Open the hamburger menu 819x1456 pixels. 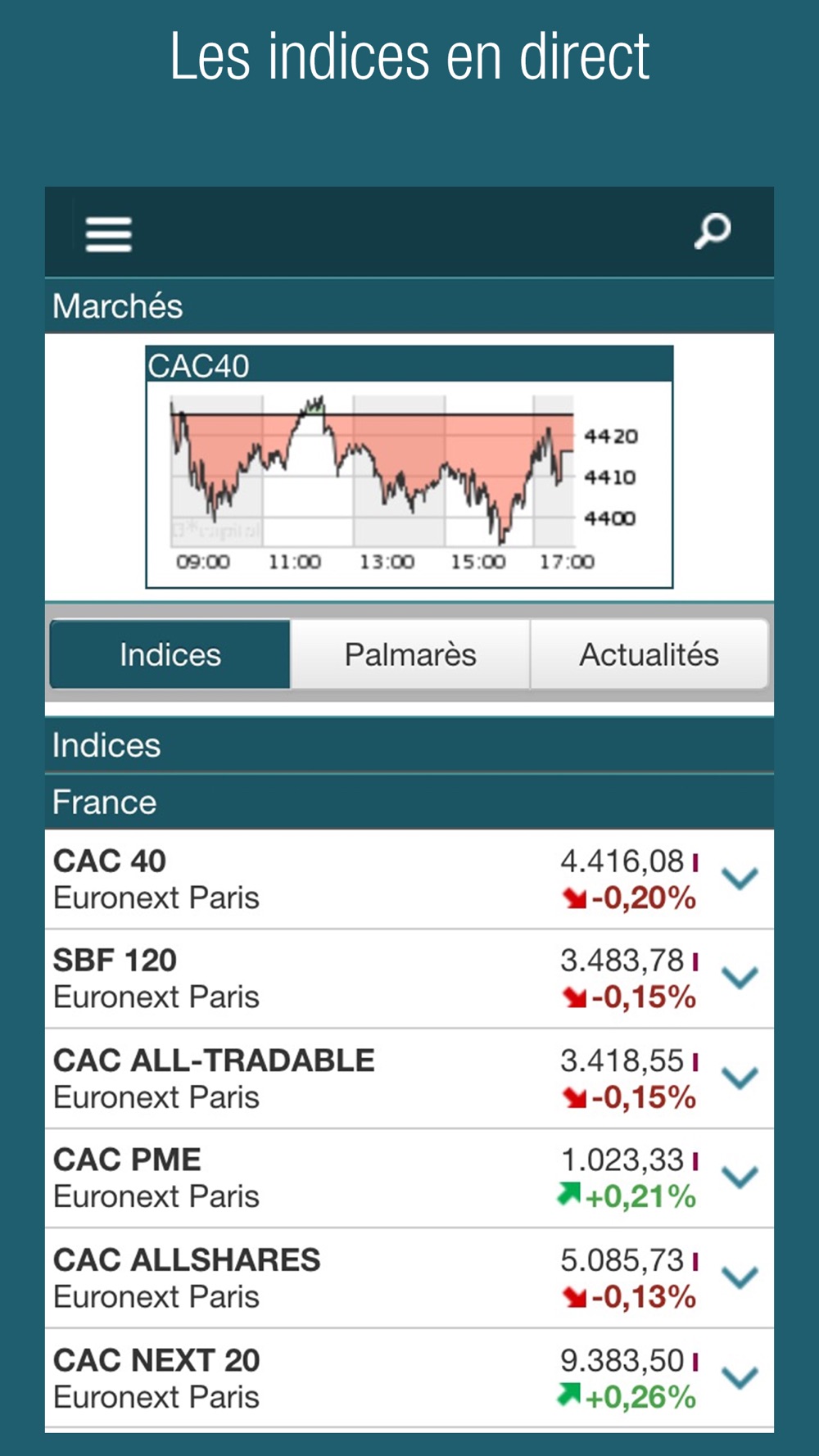pyautogui.click(x=108, y=234)
